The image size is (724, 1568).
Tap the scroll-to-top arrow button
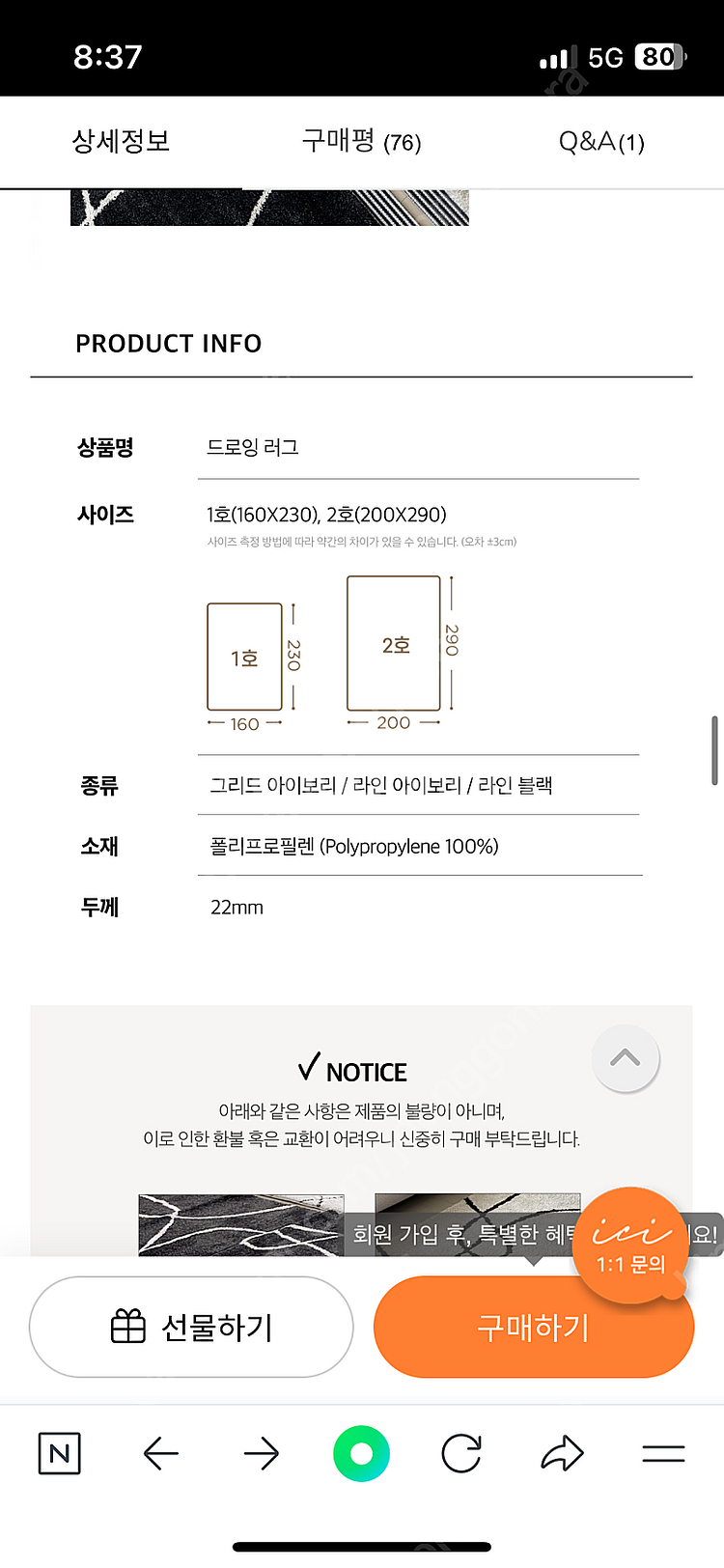(626, 1058)
